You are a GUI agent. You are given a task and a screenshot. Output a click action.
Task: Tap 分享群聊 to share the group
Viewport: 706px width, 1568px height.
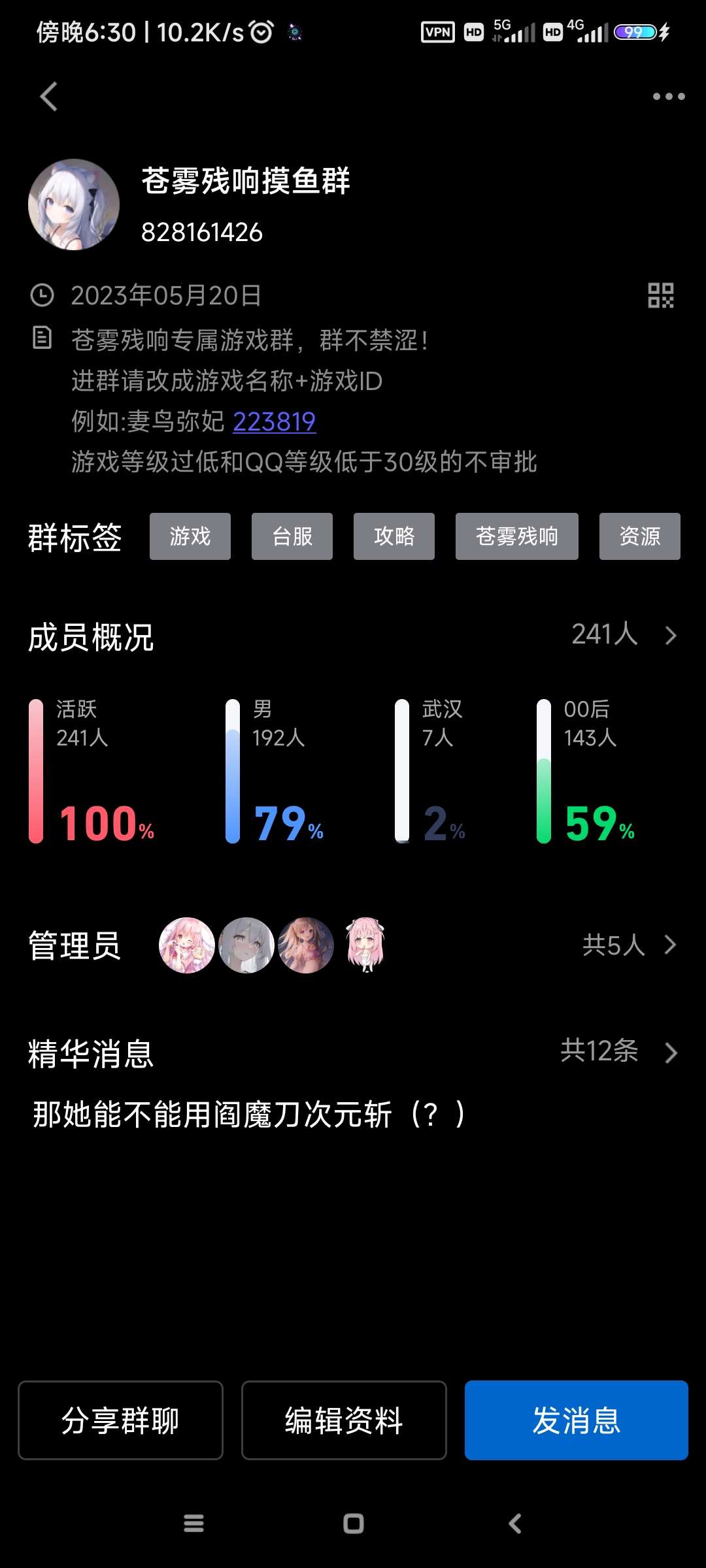[x=120, y=1420]
